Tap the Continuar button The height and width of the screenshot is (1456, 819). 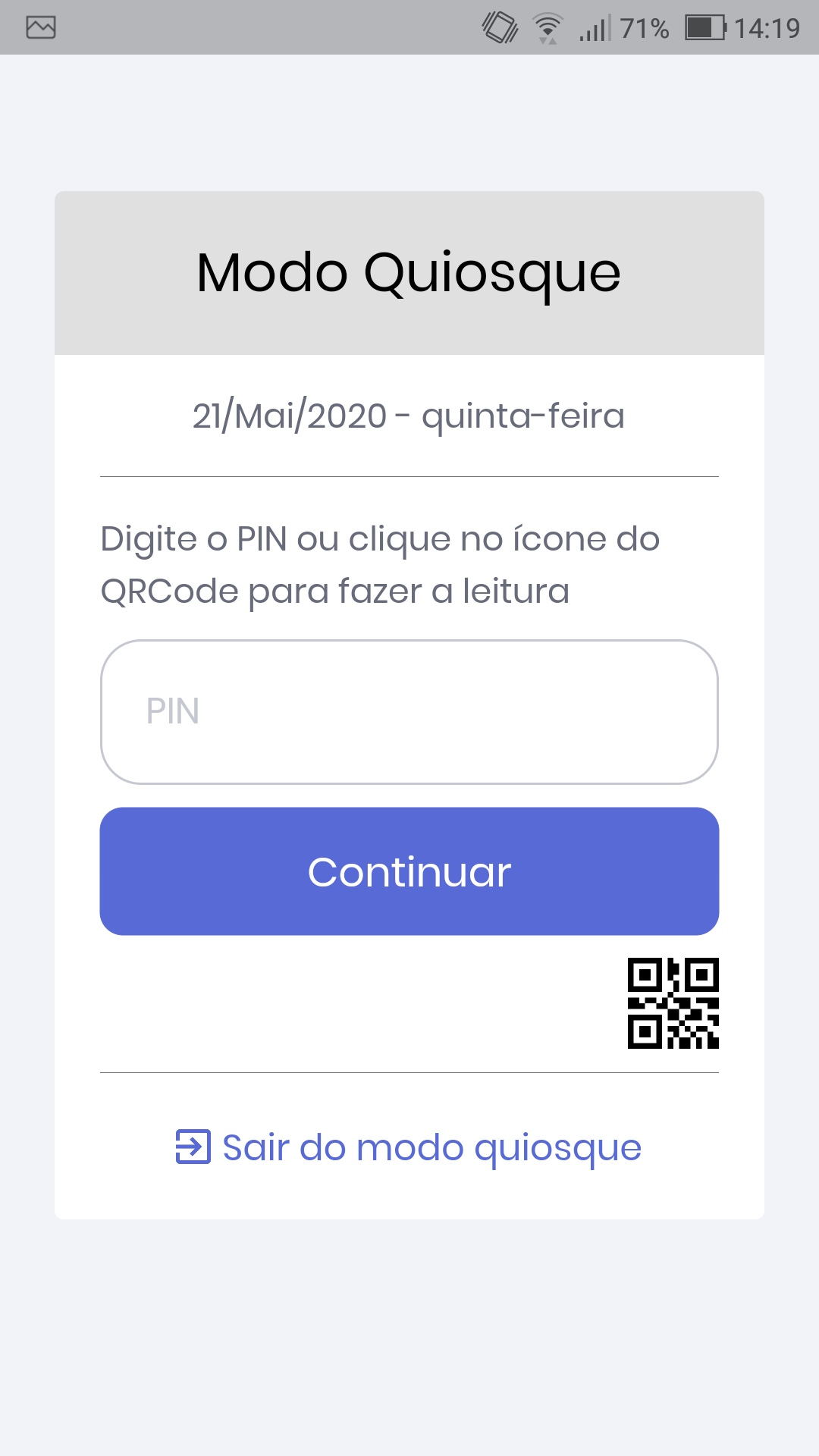point(409,871)
